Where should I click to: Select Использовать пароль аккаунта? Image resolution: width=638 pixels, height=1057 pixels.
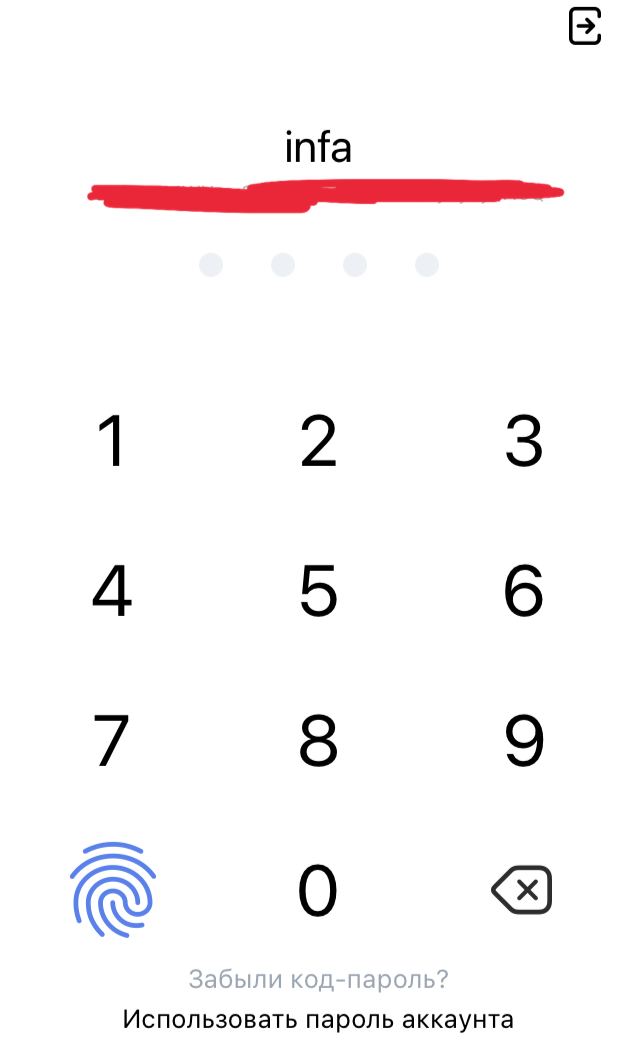pos(318,1019)
